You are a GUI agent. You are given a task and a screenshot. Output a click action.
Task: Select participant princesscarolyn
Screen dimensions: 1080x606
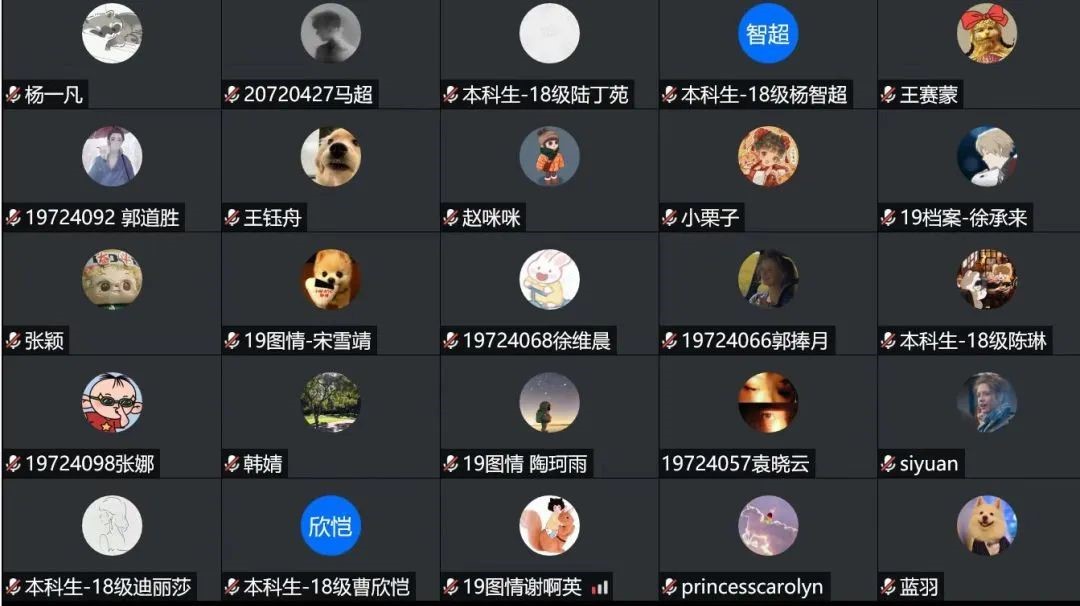pos(768,529)
